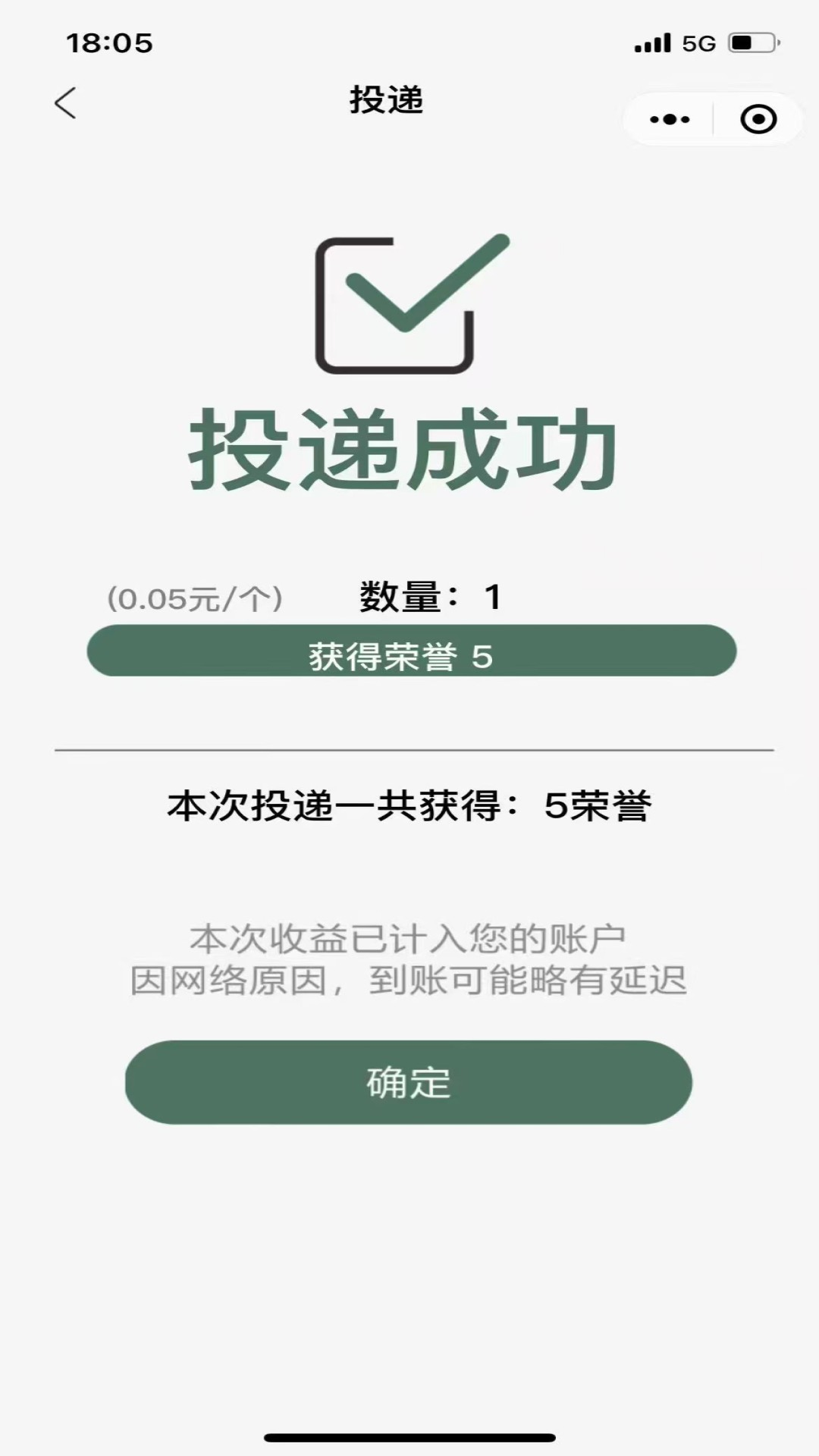This screenshot has height=1456, width=819.
Task: Open the mini program's three-dot menu
Action: point(670,119)
